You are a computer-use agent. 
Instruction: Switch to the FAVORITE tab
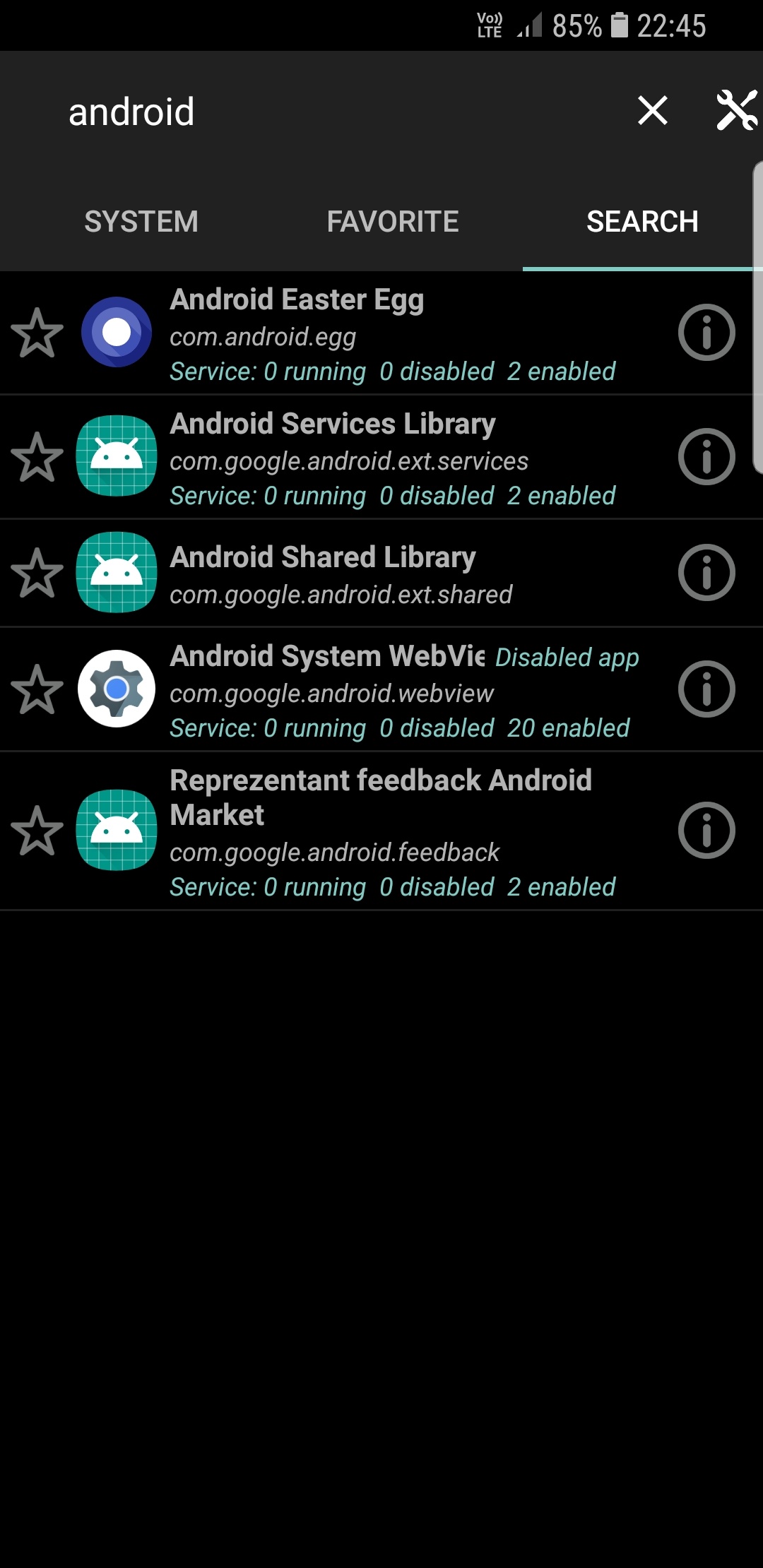tap(393, 222)
